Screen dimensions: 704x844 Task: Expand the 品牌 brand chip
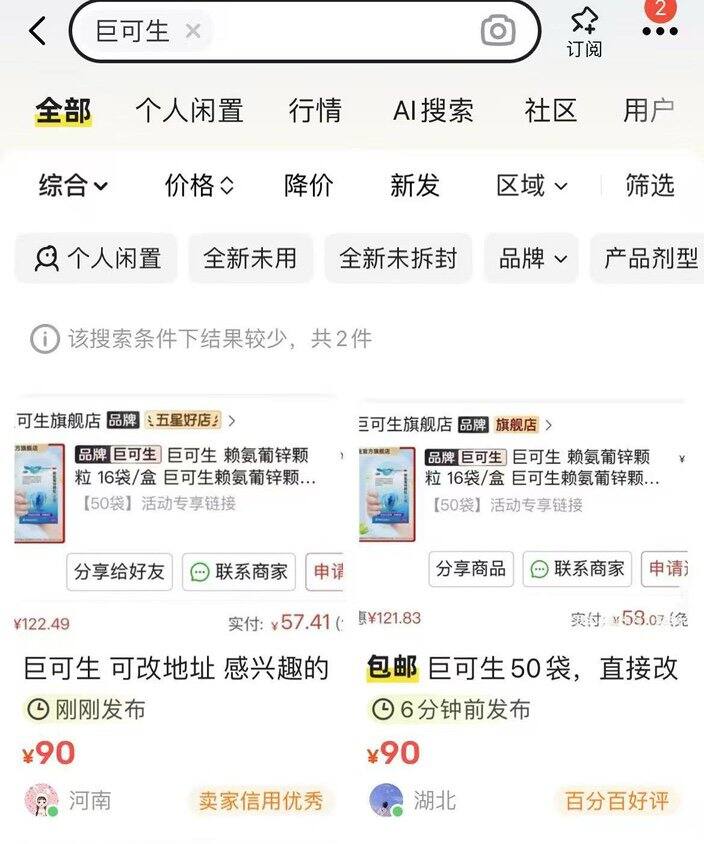pos(532,258)
